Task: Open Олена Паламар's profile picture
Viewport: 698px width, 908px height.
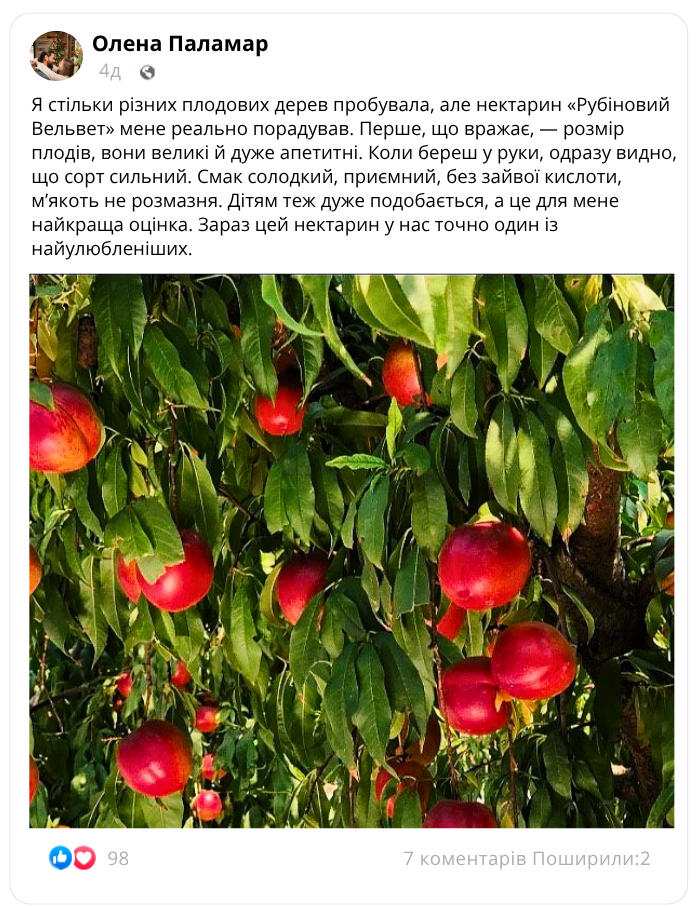Action: [57, 56]
